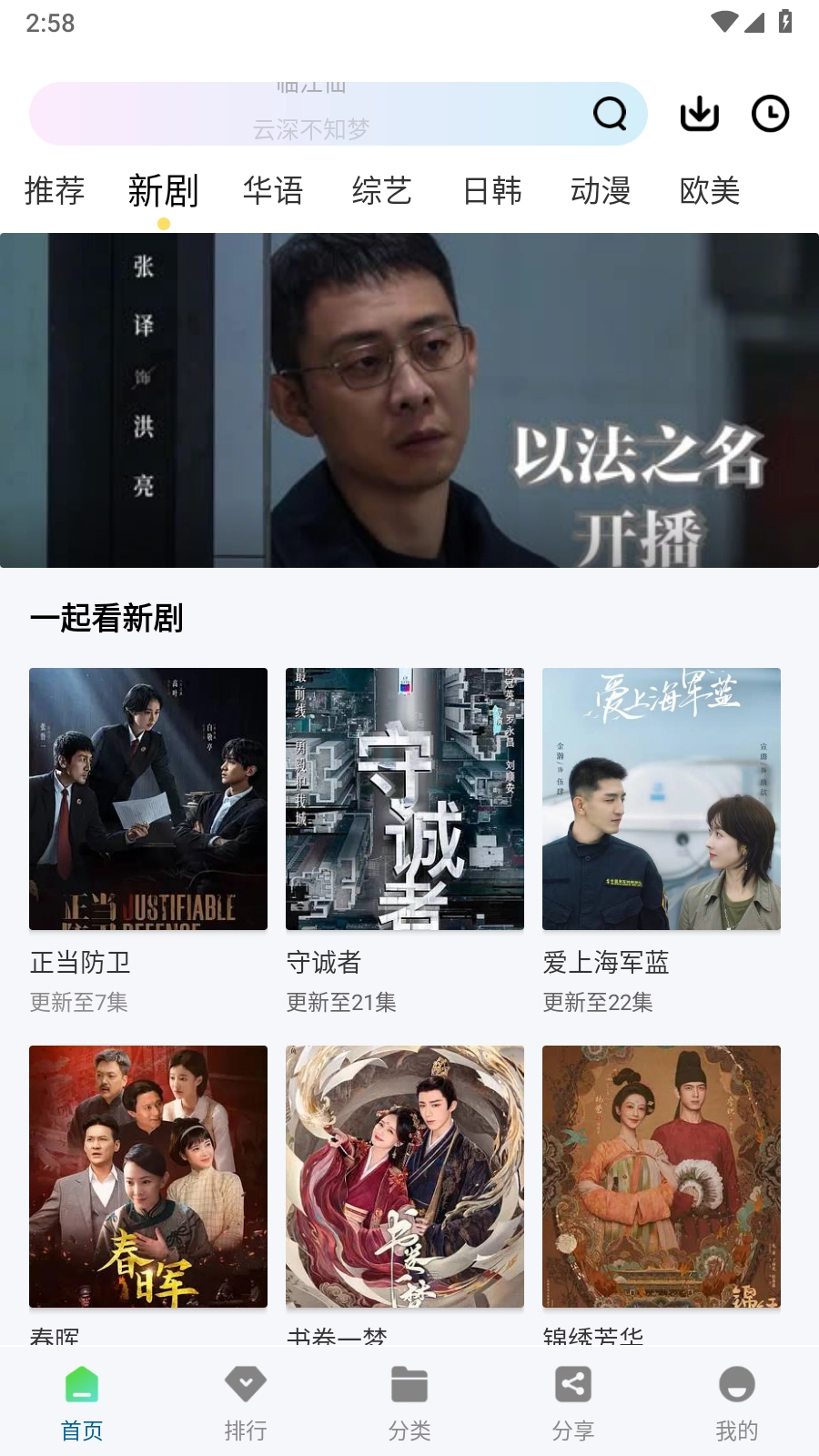Tap the 首页 home icon in bottom bar
819x1456 pixels.
82,1386
